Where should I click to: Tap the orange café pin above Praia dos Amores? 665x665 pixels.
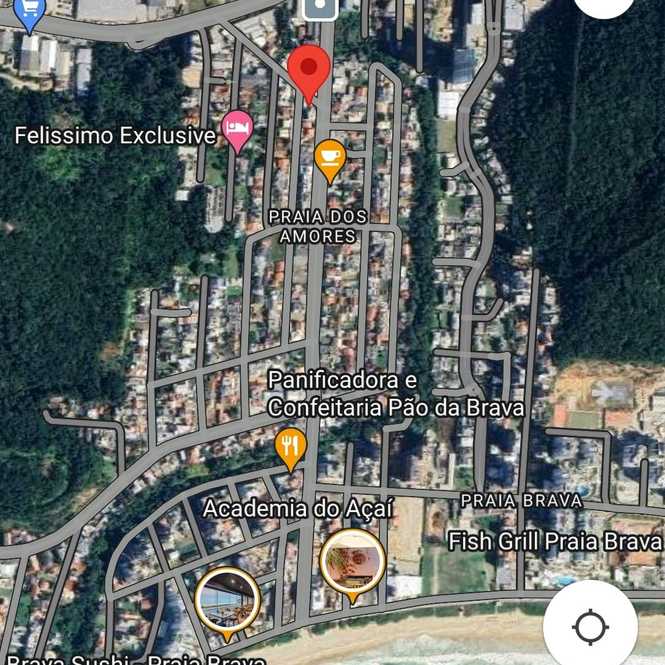pos(330,157)
